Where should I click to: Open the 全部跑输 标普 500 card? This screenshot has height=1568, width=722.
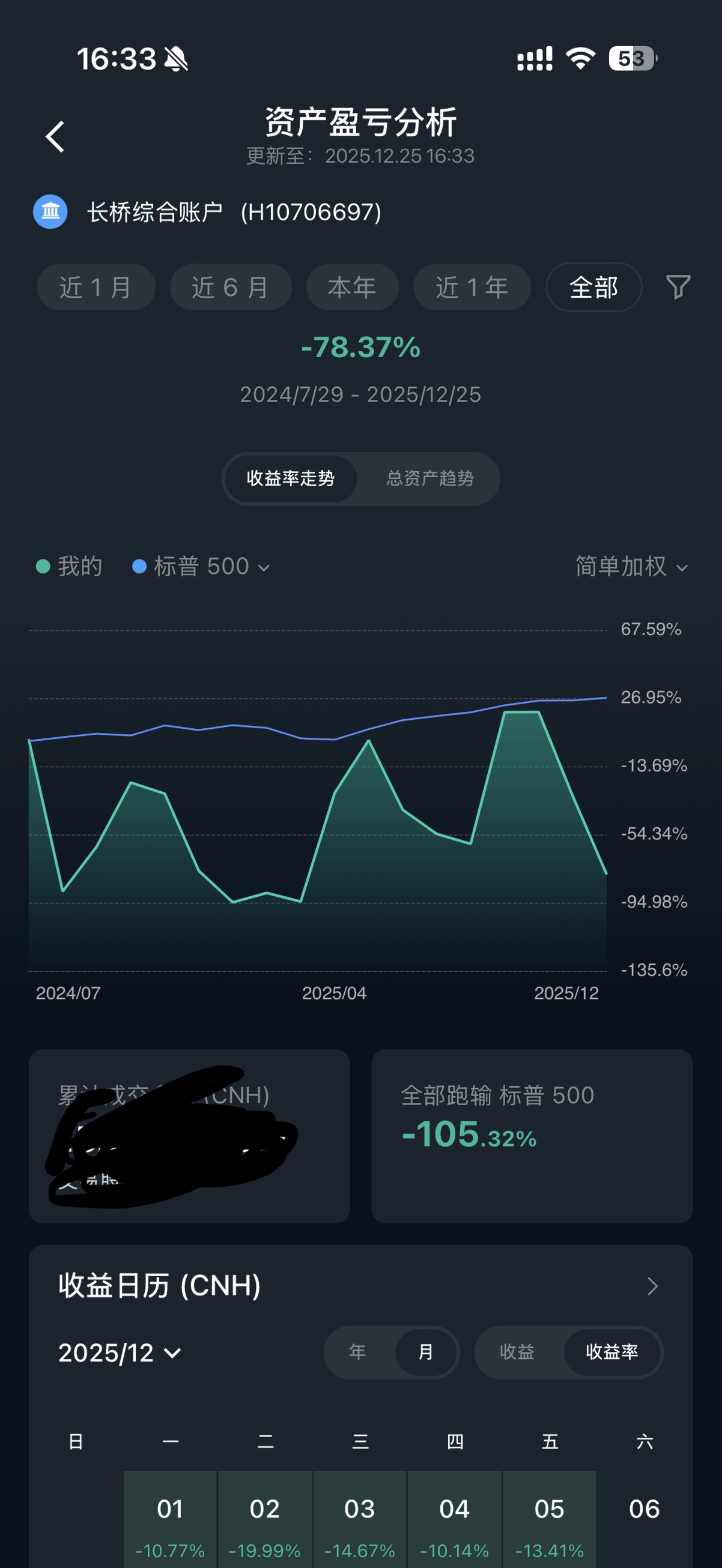pyautogui.click(x=532, y=1136)
